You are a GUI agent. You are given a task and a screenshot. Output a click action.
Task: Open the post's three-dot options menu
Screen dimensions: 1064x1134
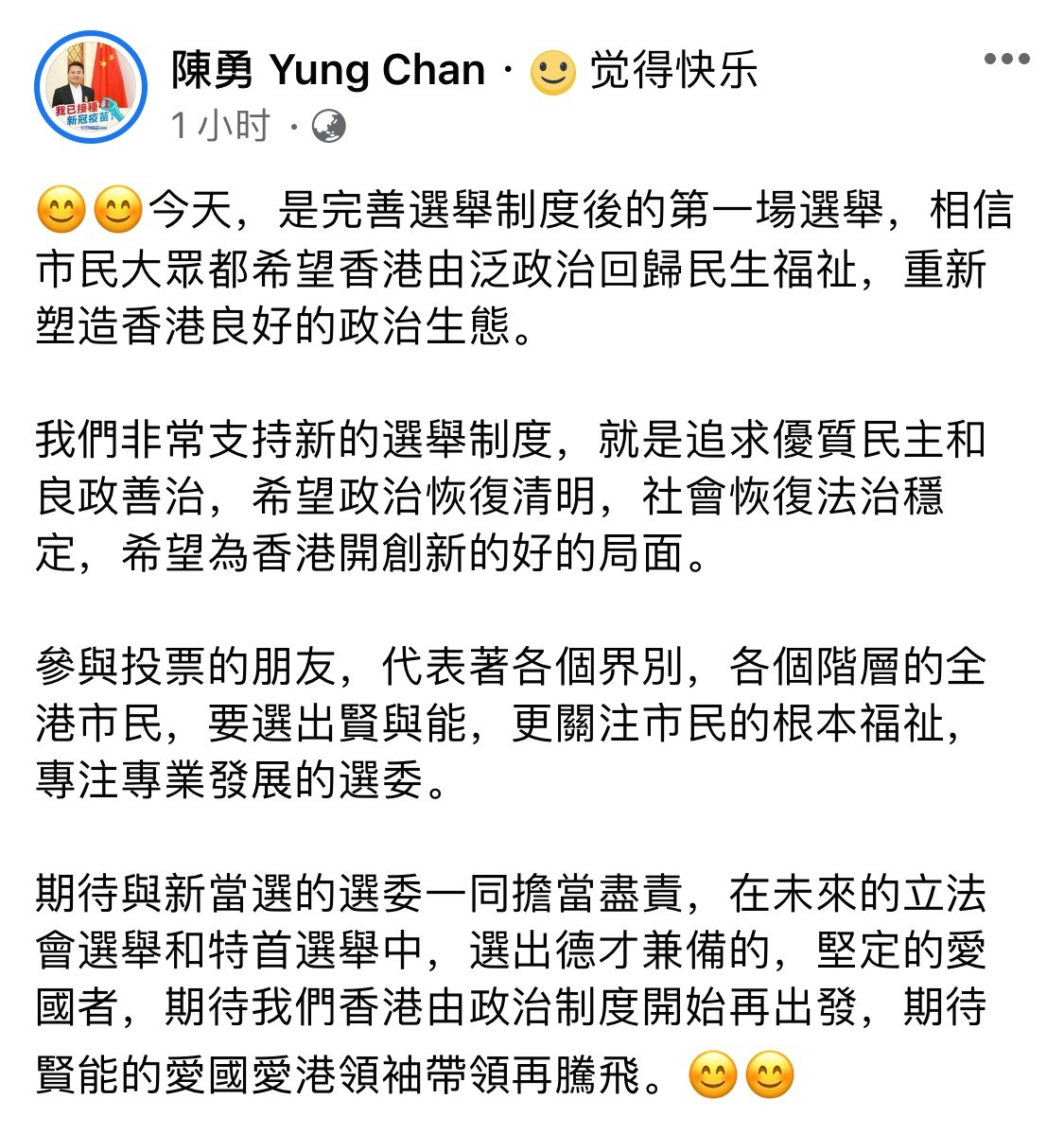pos(1006,60)
